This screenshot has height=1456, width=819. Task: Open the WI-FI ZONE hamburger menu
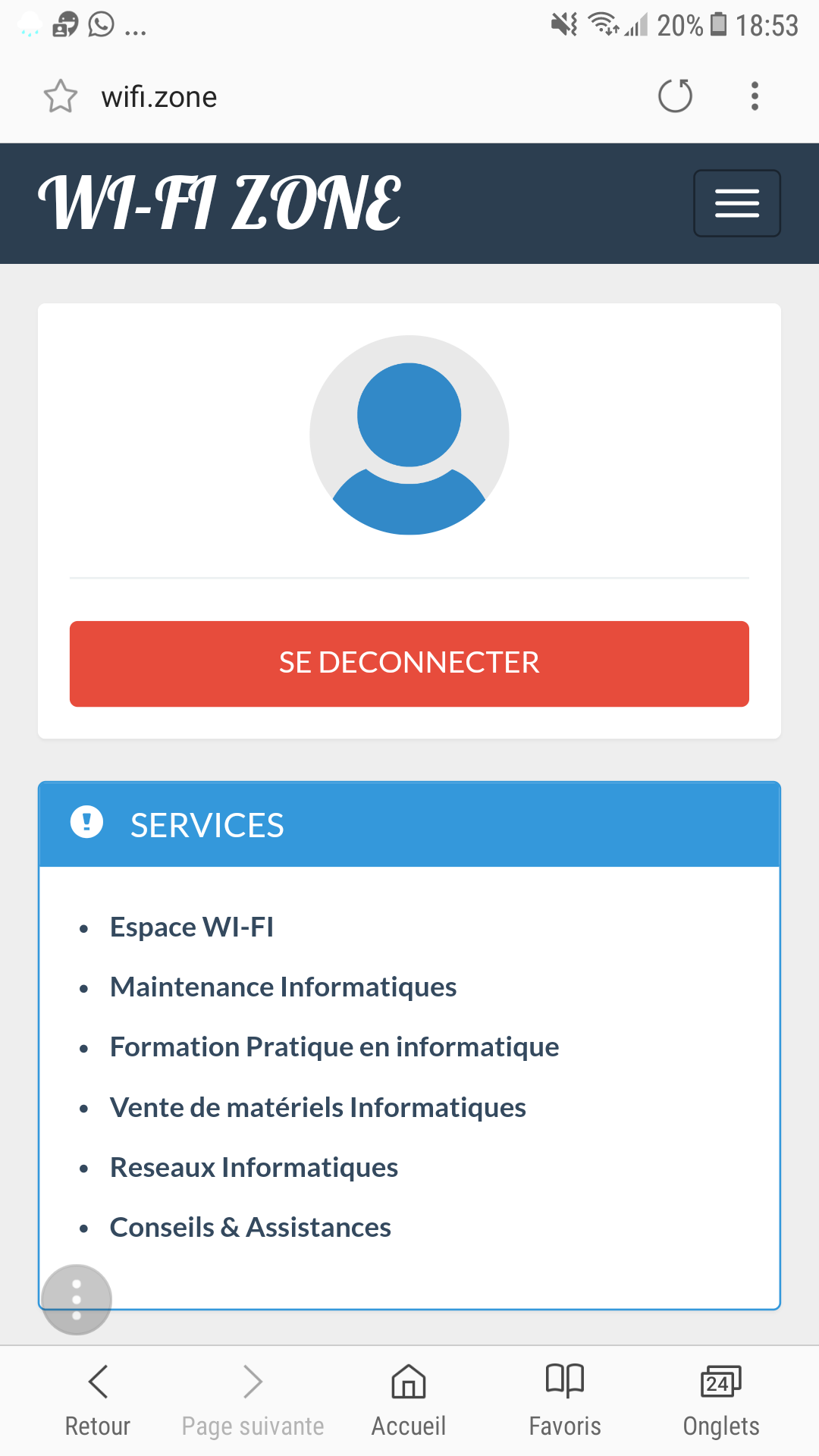click(x=737, y=203)
